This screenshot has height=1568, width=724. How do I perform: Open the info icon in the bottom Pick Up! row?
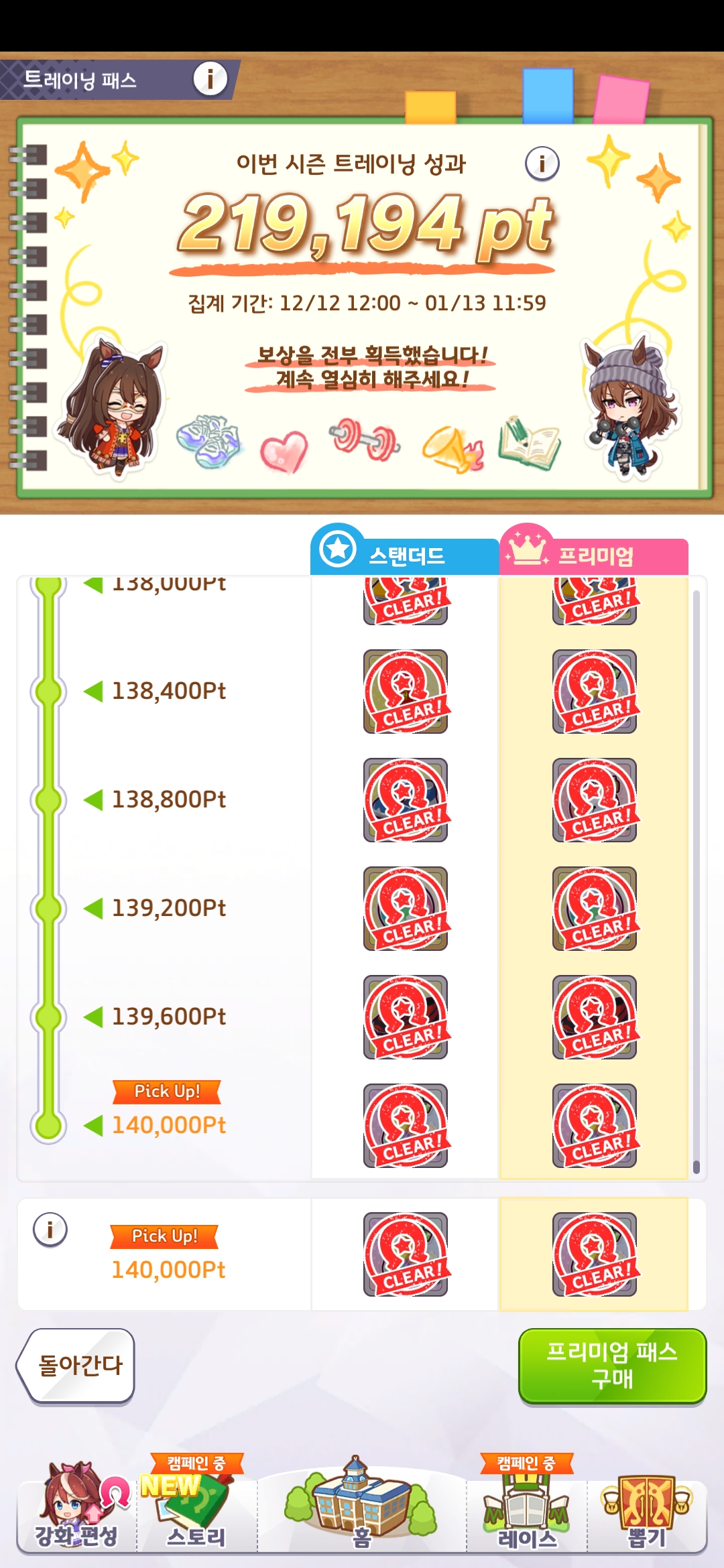tap(50, 1230)
